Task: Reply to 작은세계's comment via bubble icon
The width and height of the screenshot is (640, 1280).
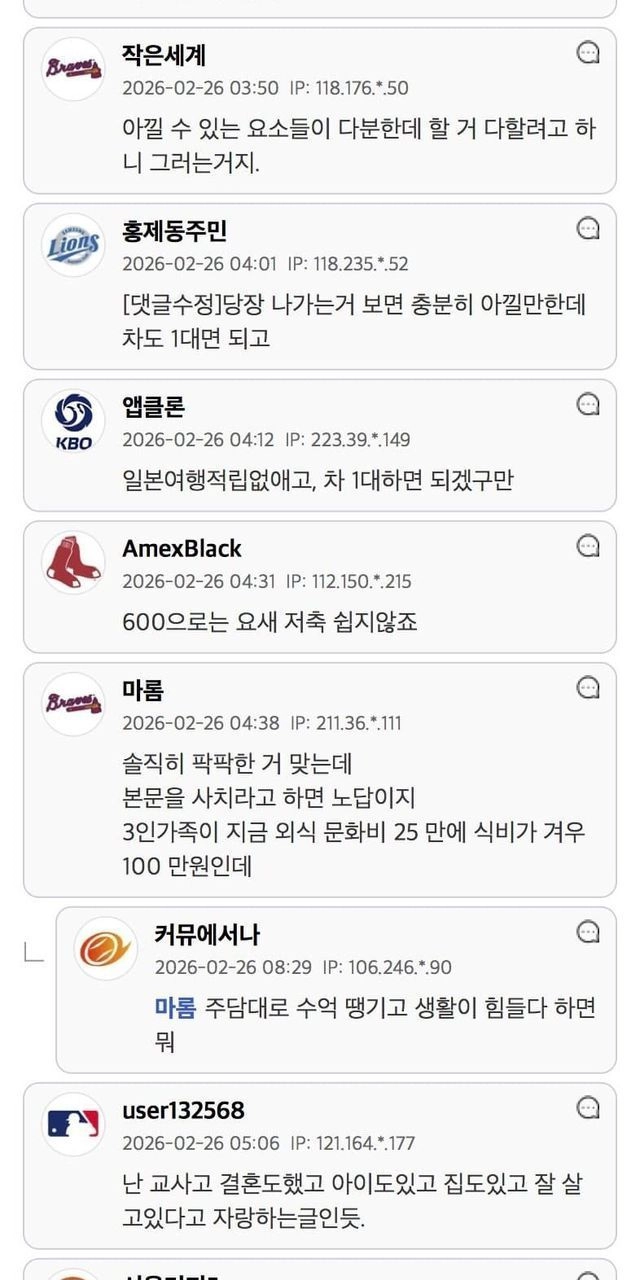Action: pos(589,53)
